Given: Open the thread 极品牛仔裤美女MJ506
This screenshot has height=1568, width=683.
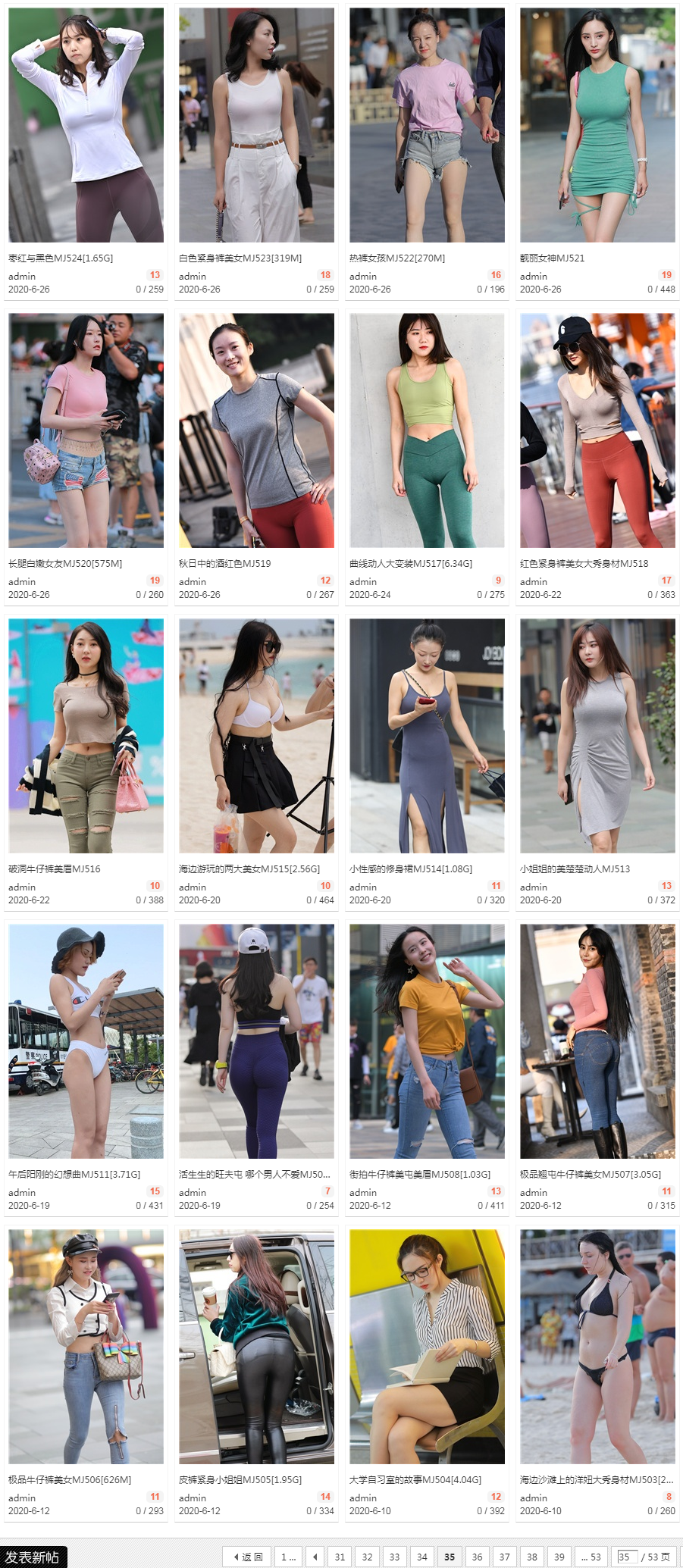Looking at the screenshot, I should [x=70, y=1480].
